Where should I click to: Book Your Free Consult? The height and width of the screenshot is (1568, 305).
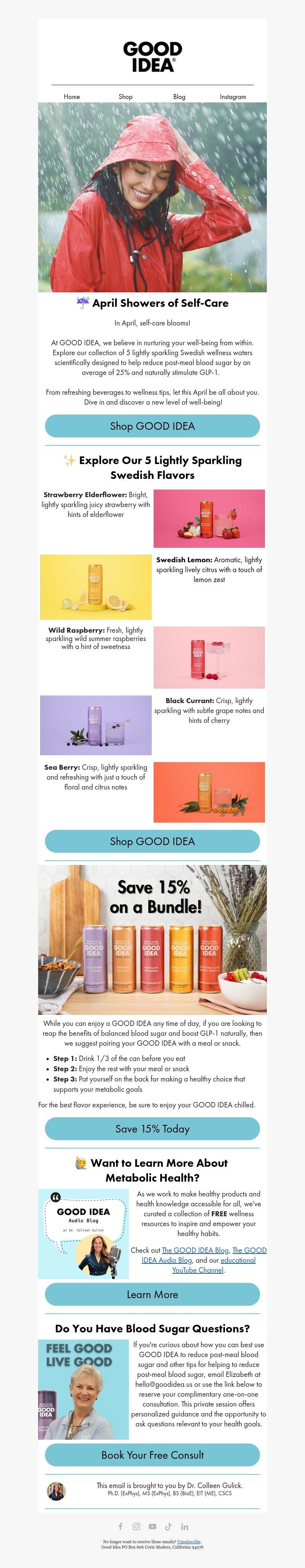[152, 1455]
